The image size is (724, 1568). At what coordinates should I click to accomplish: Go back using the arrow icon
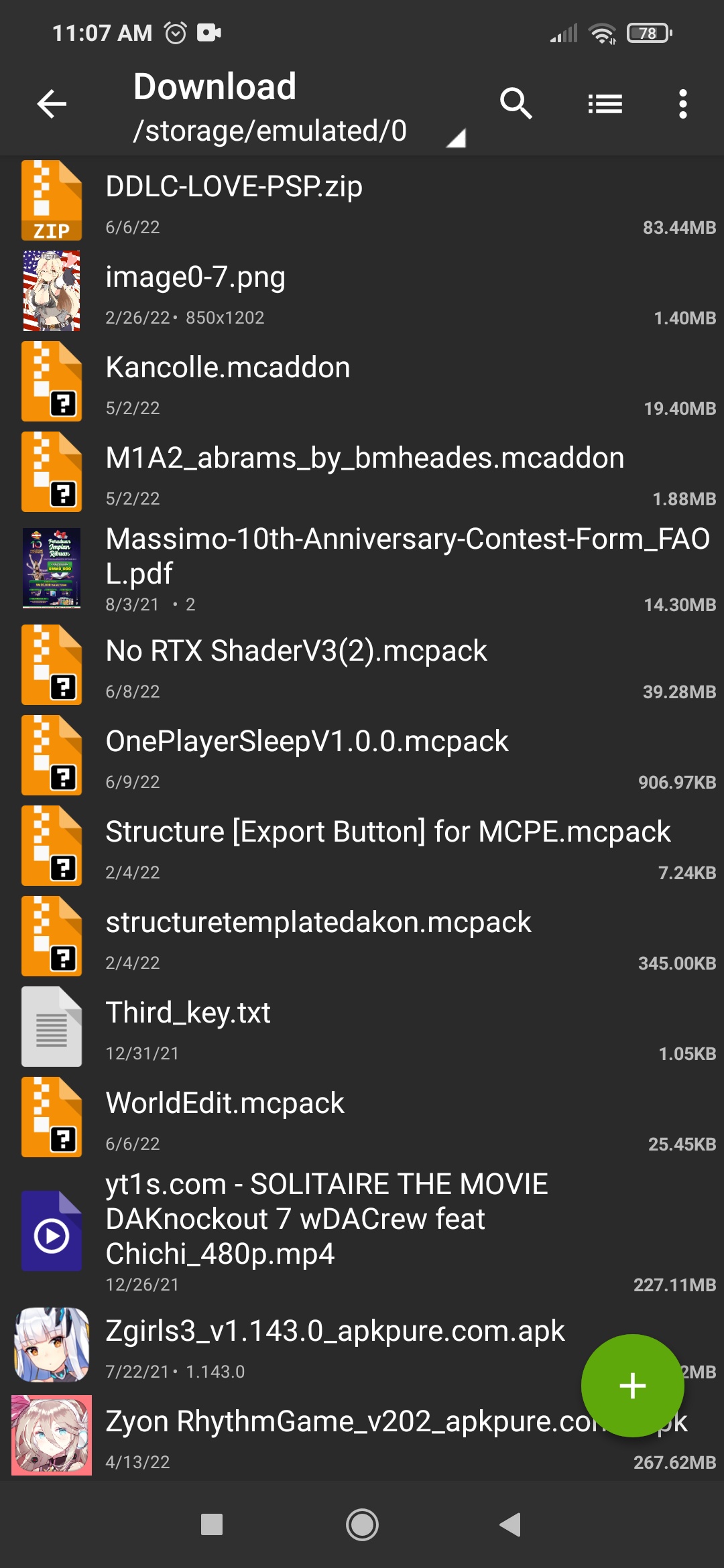point(52,104)
